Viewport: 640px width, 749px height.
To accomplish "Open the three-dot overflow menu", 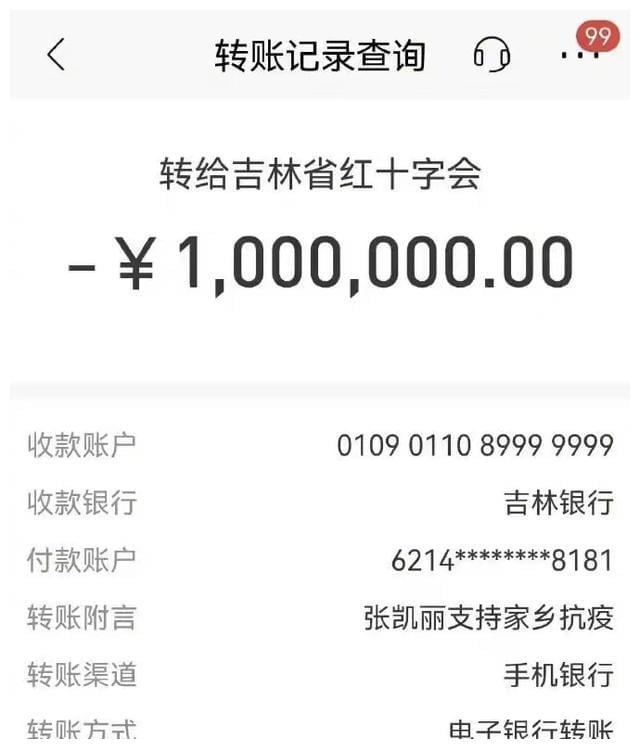I will coord(579,55).
